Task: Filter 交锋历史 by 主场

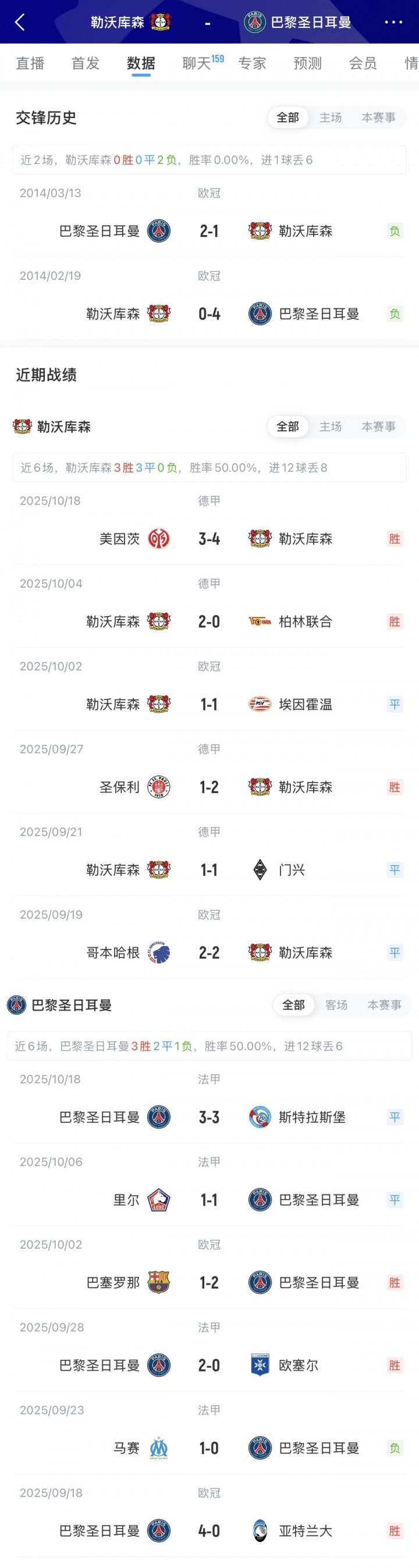Action: tap(331, 118)
